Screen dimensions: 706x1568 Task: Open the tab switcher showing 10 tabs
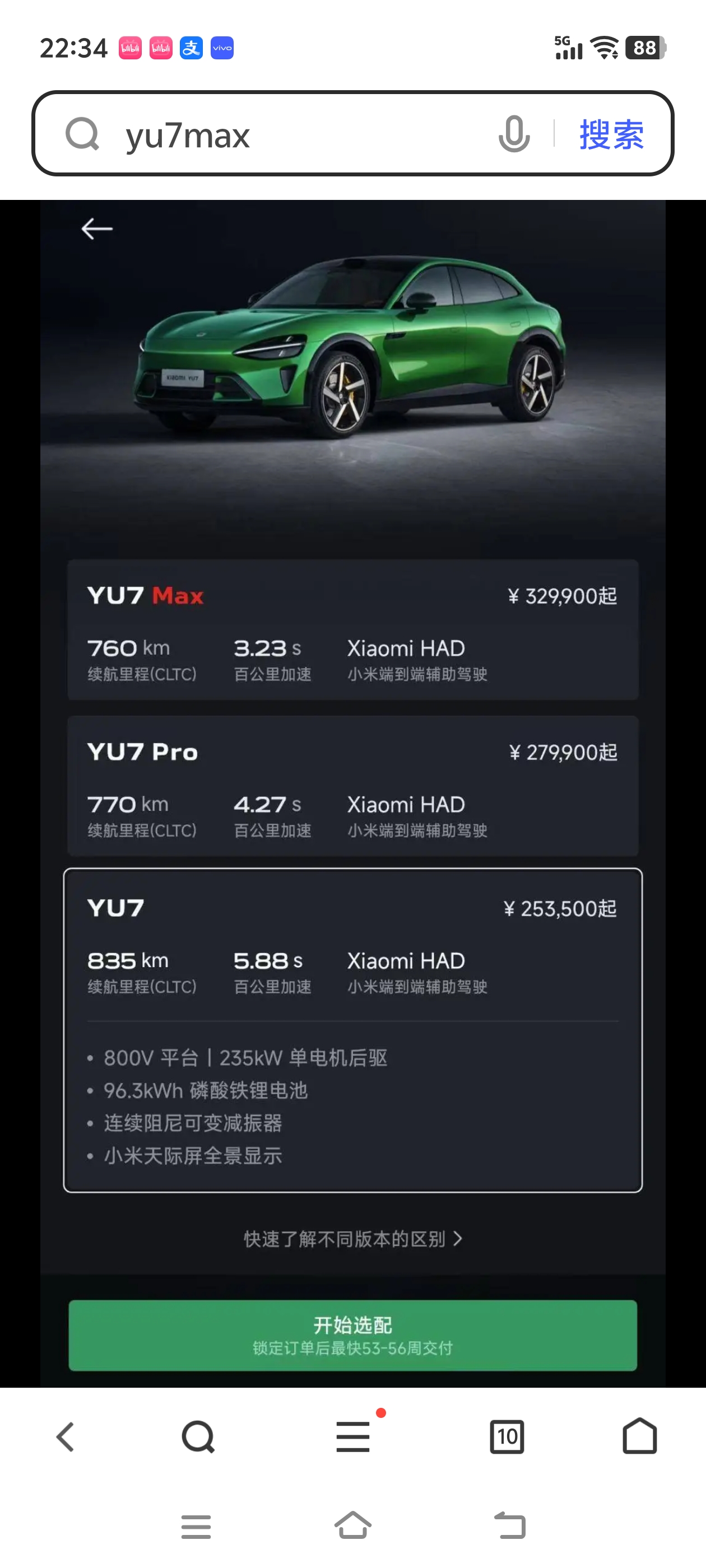point(507,1437)
